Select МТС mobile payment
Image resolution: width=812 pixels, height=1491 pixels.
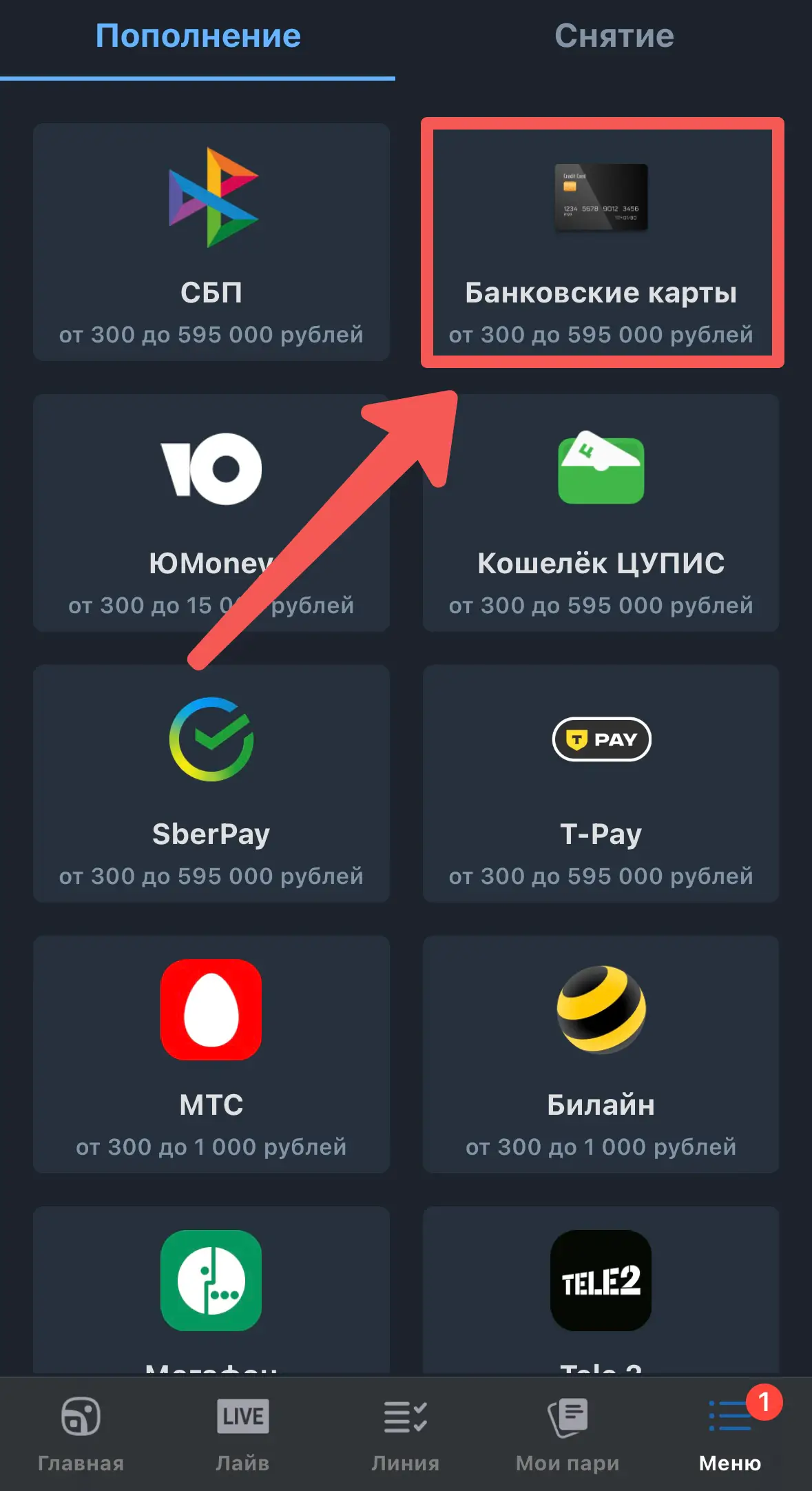211,1054
